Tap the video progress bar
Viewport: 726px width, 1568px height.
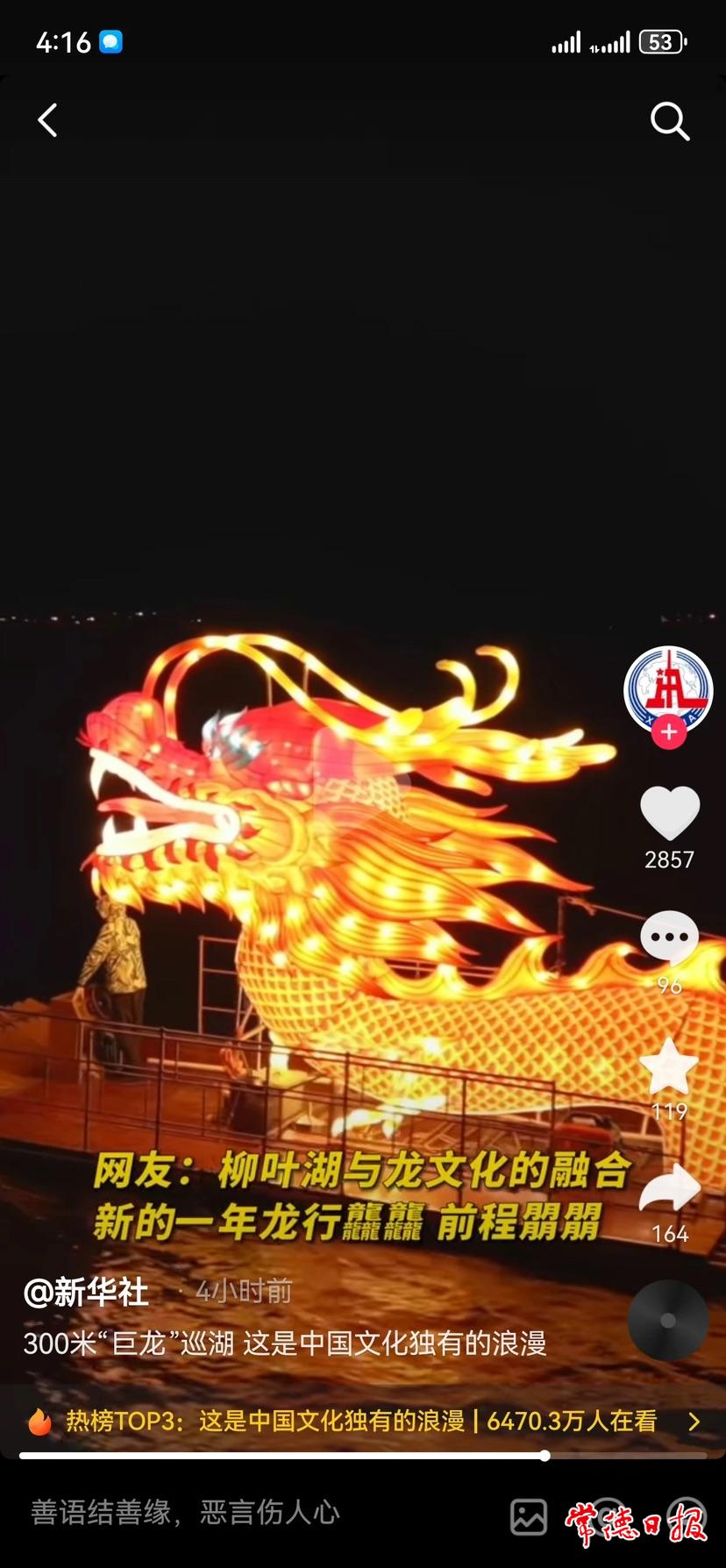pos(363,1456)
